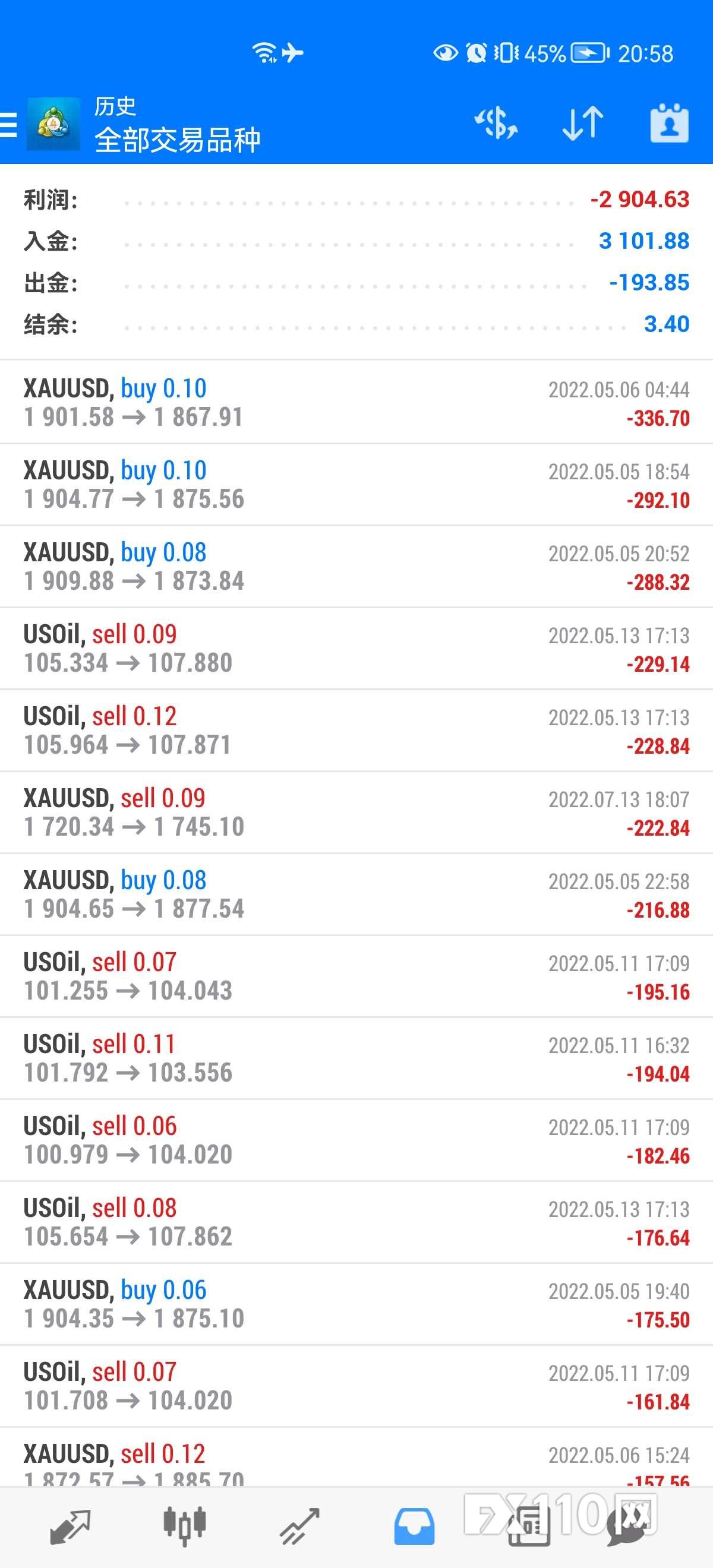
Task: Open USOil sell 0.06 trade losing -182.46
Action: pyautogui.click(x=356, y=1141)
